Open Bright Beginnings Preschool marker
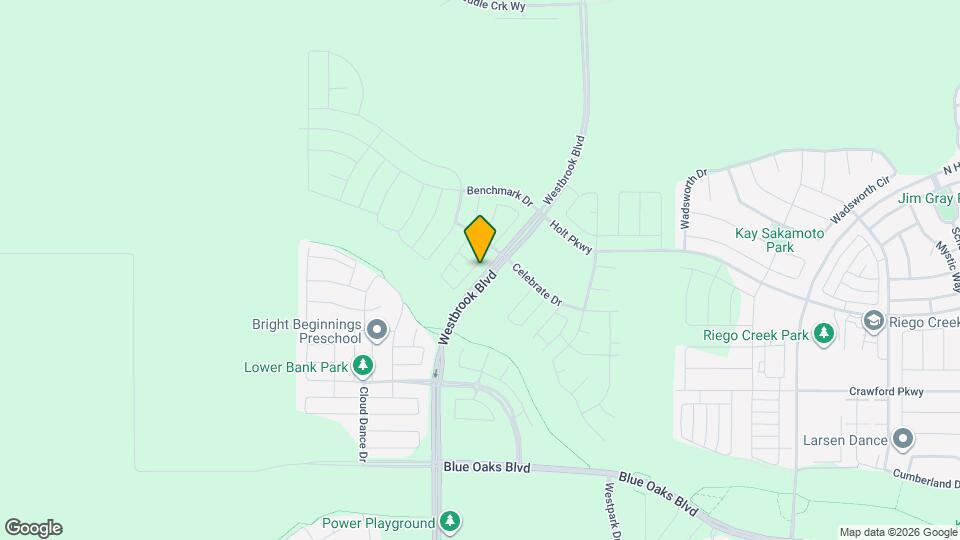 click(x=377, y=329)
